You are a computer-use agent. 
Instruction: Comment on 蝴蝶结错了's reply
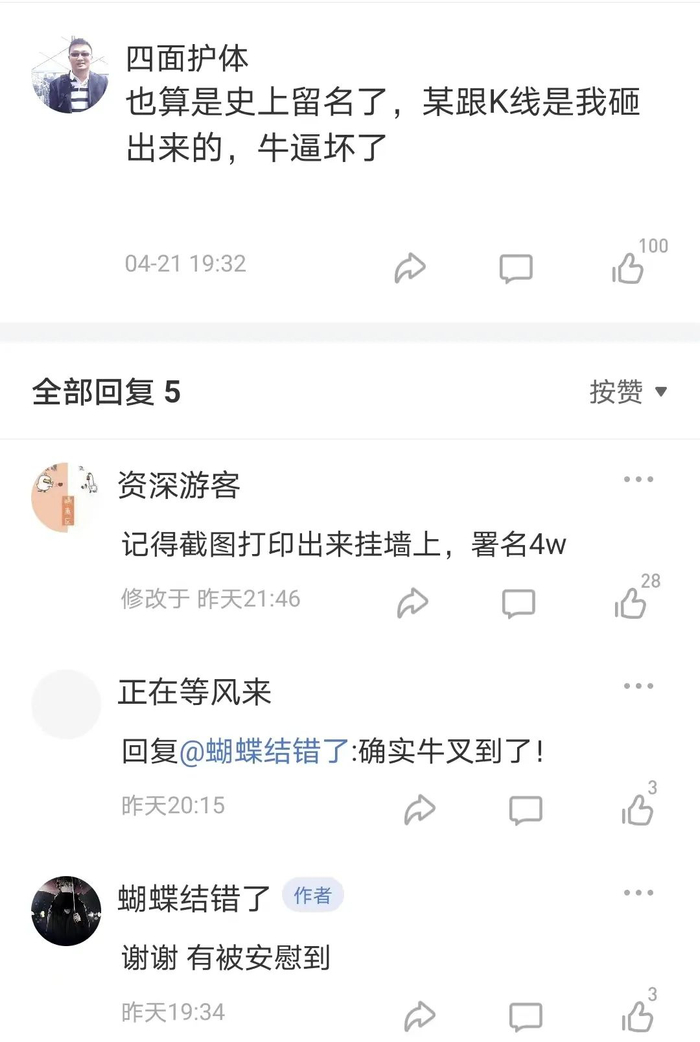525,1017
